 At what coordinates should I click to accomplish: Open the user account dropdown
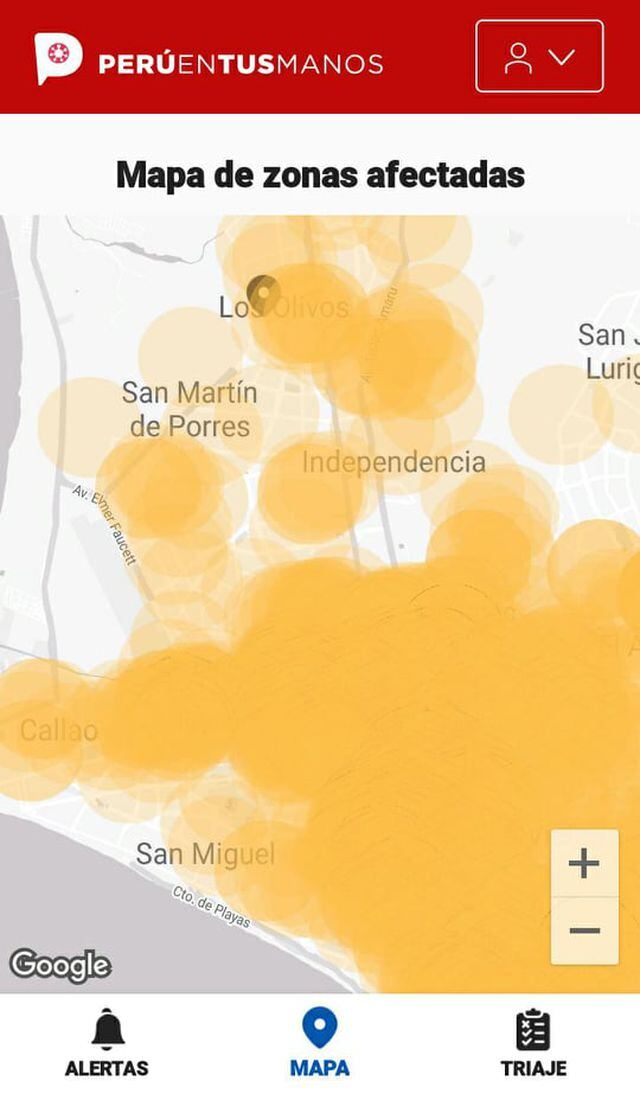[539, 56]
